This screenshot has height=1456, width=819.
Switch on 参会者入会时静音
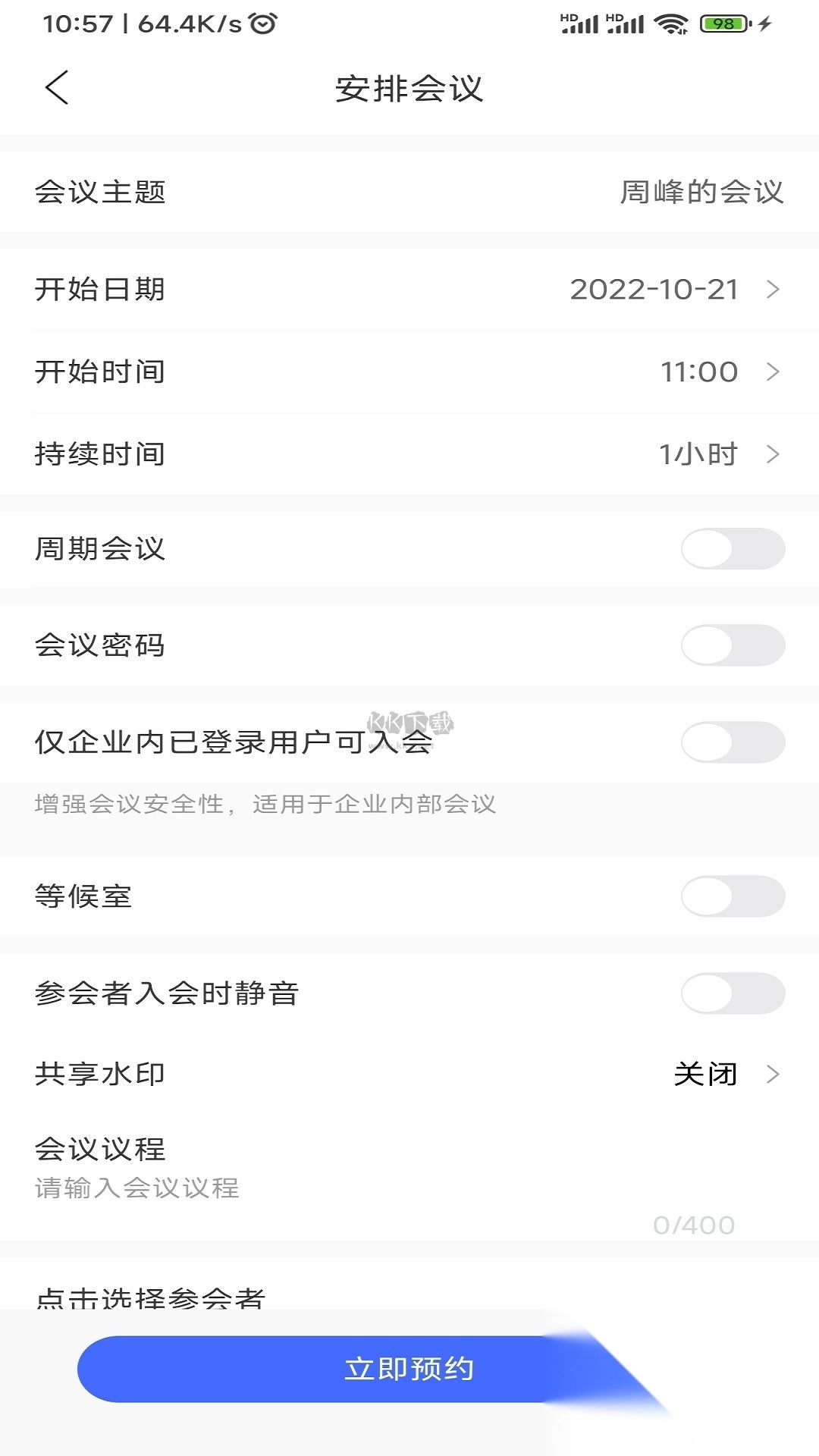(733, 993)
